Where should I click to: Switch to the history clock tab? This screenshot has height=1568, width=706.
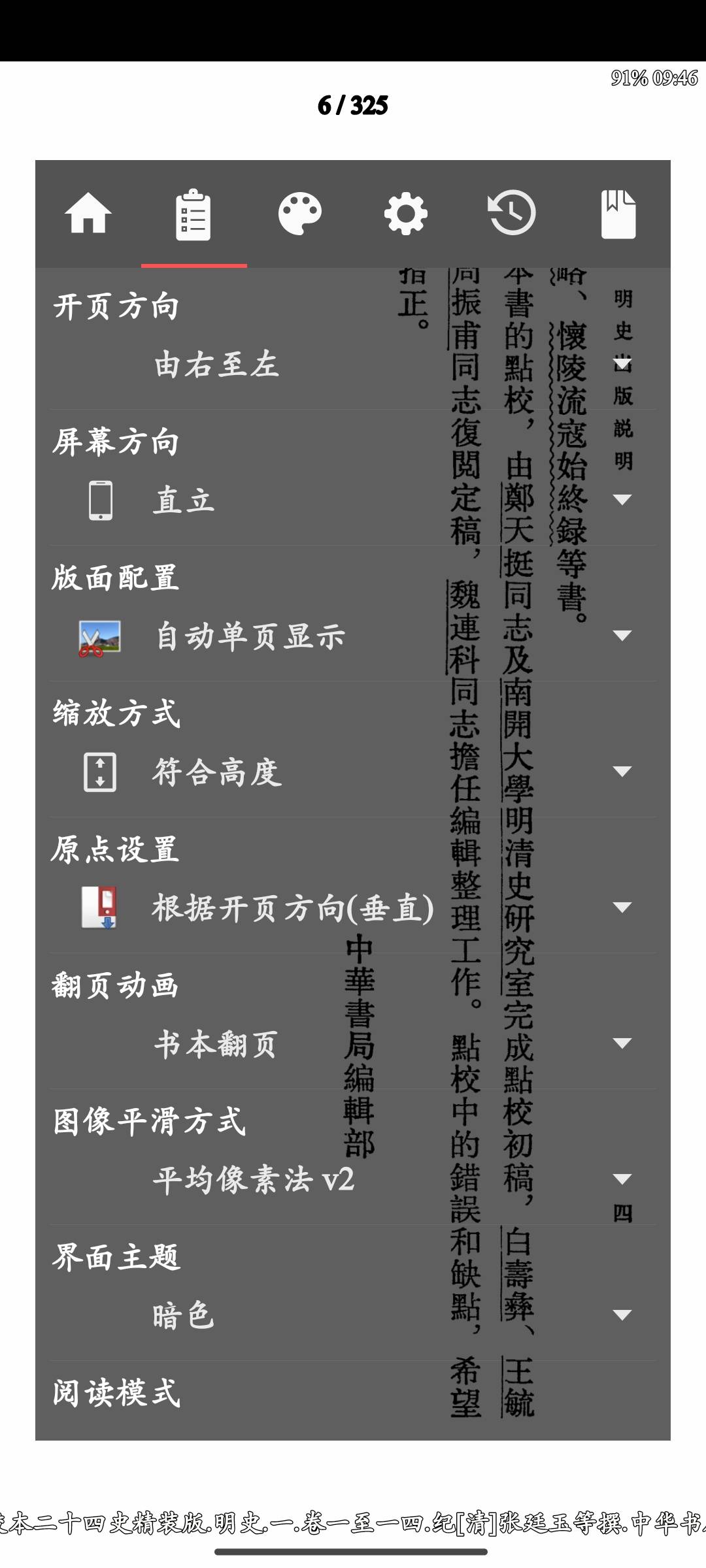(512, 214)
